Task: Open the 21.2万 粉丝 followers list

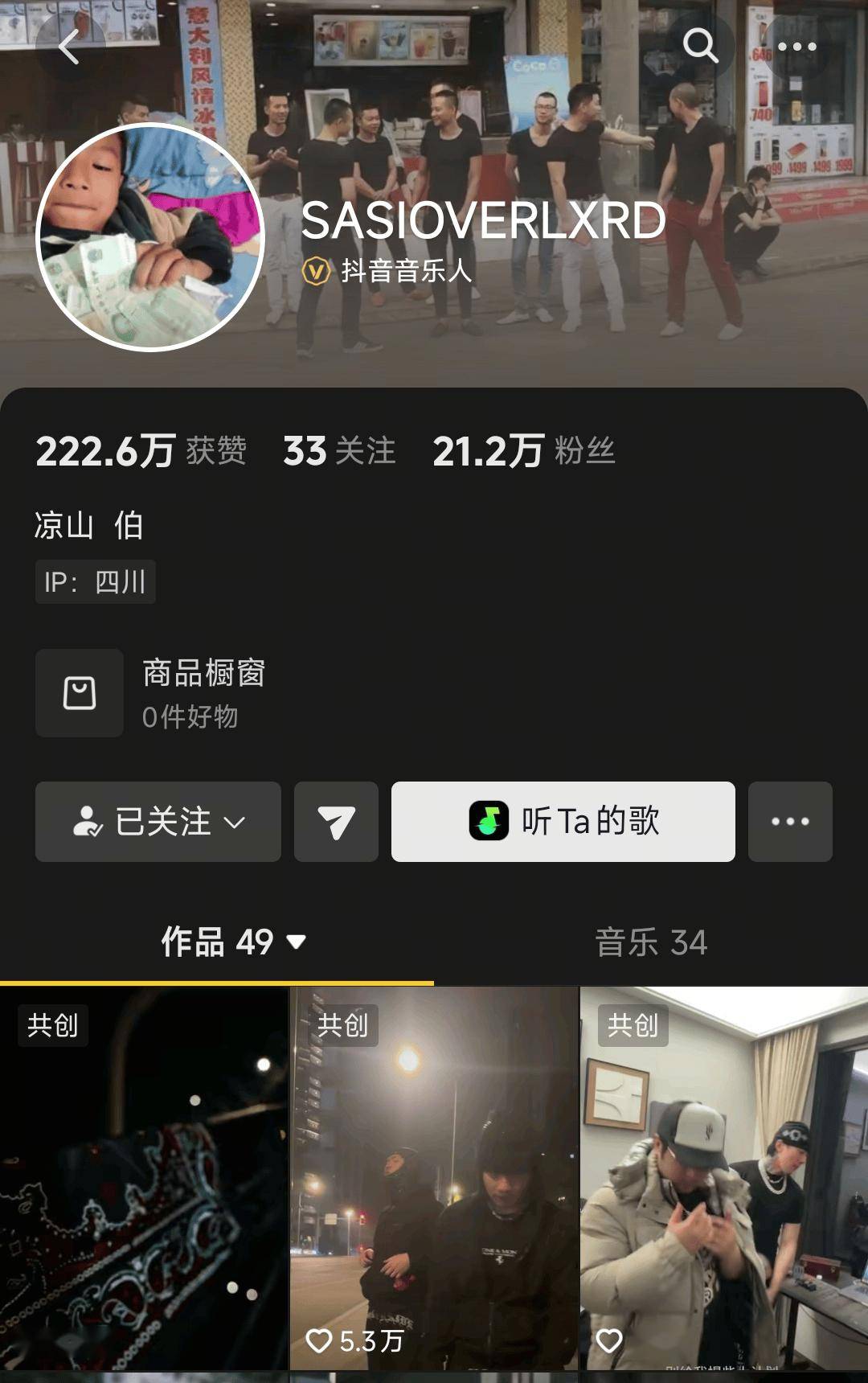Action: tap(523, 451)
